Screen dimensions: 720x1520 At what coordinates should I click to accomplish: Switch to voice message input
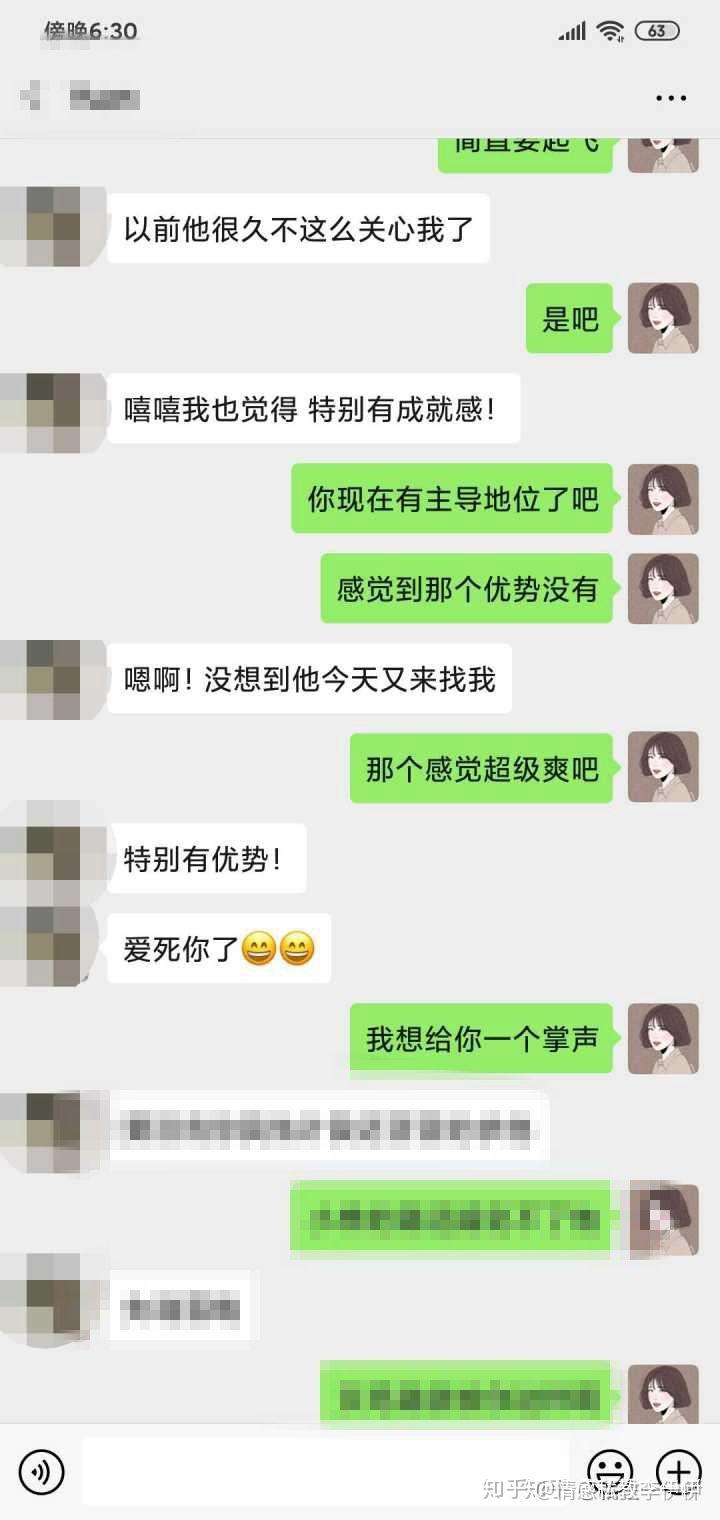click(41, 1472)
